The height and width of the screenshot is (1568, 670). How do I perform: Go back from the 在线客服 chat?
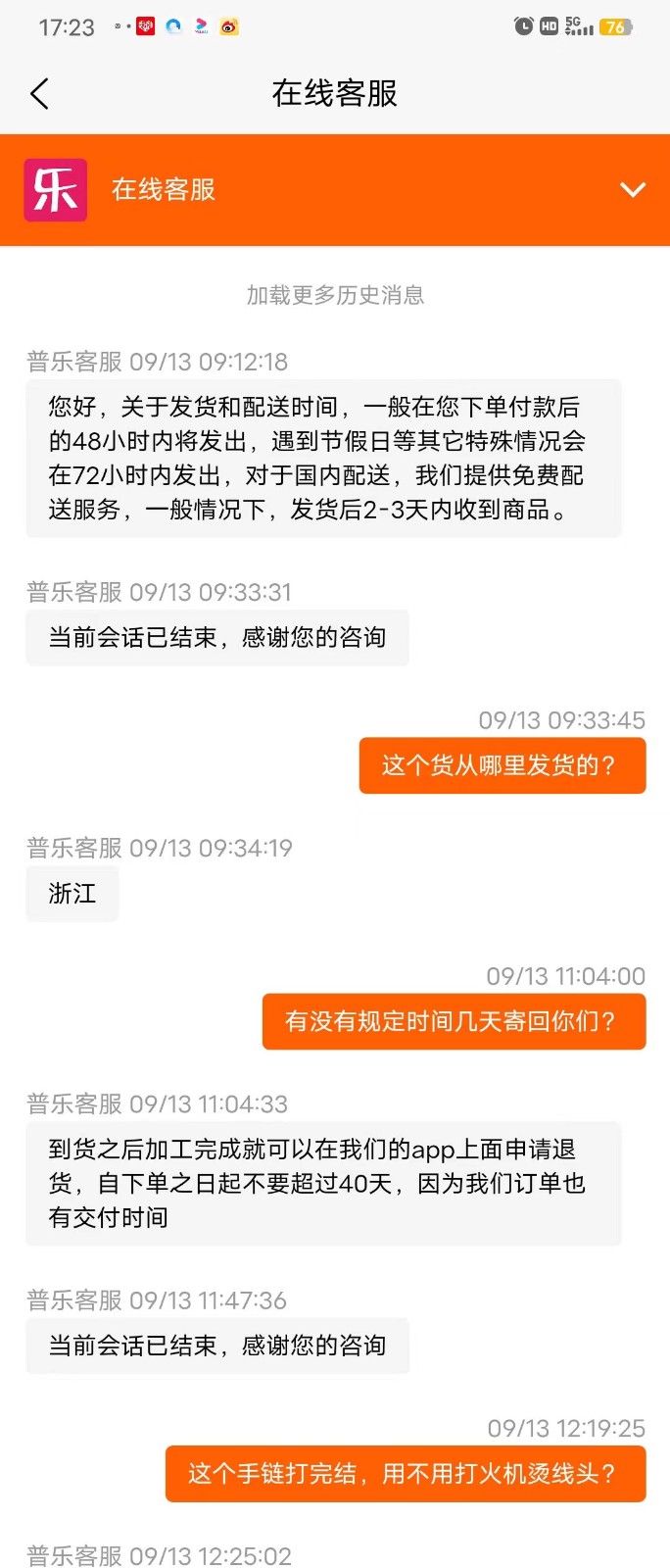click(x=39, y=94)
